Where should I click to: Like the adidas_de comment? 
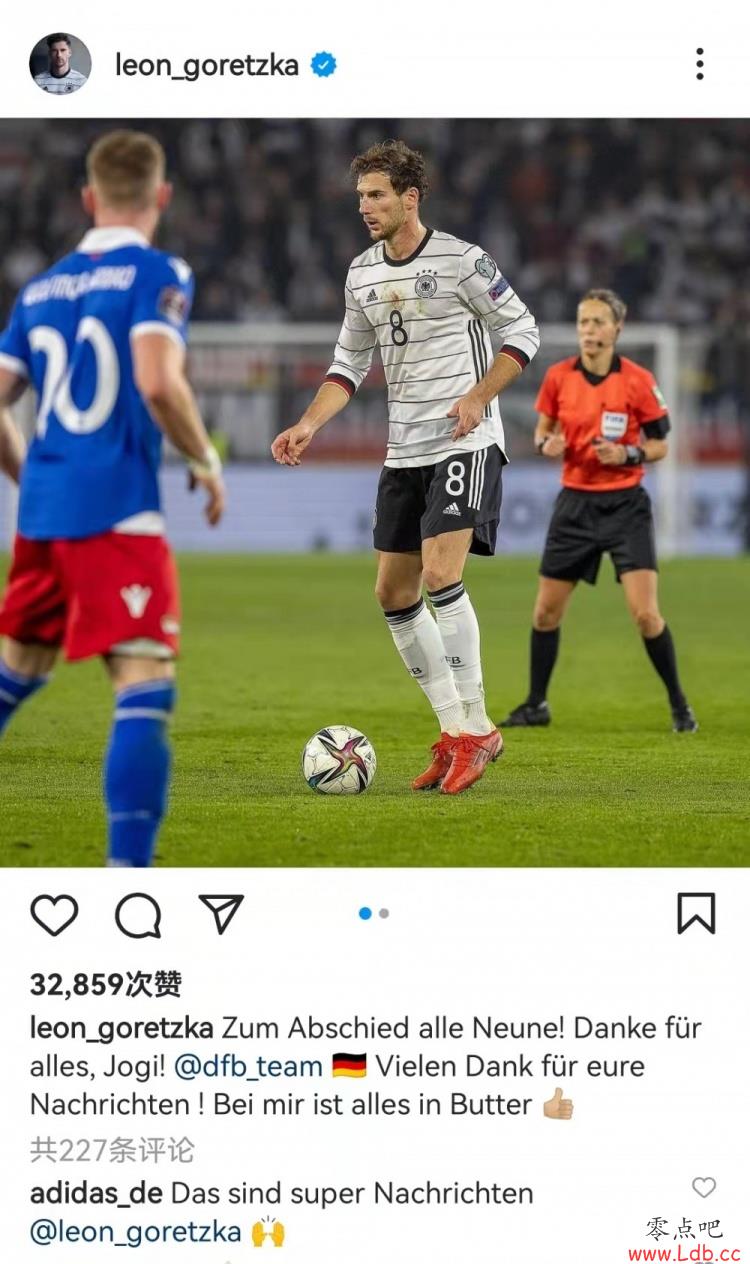click(x=704, y=1187)
